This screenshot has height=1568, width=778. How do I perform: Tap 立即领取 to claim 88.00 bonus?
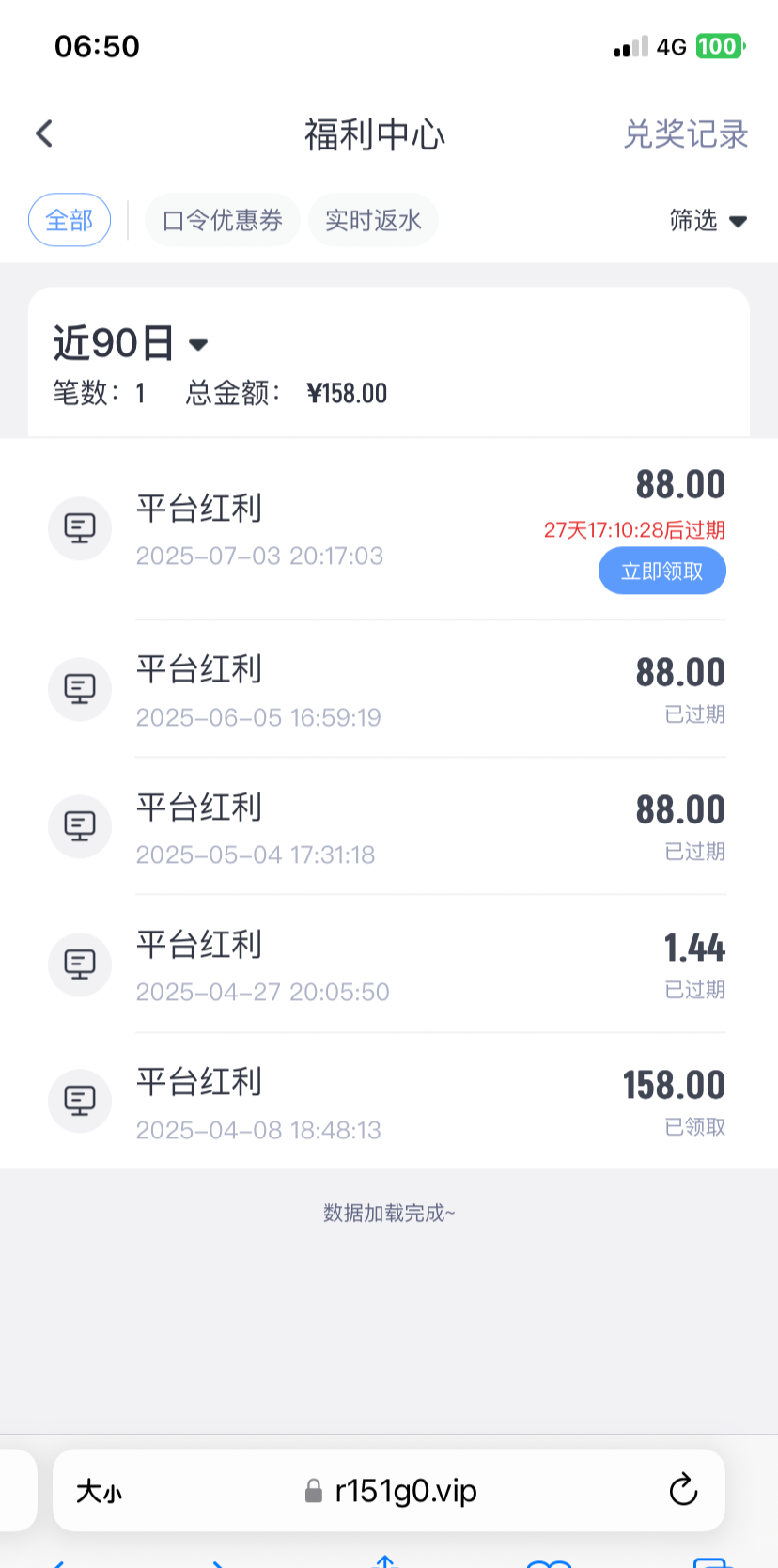[661, 572]
